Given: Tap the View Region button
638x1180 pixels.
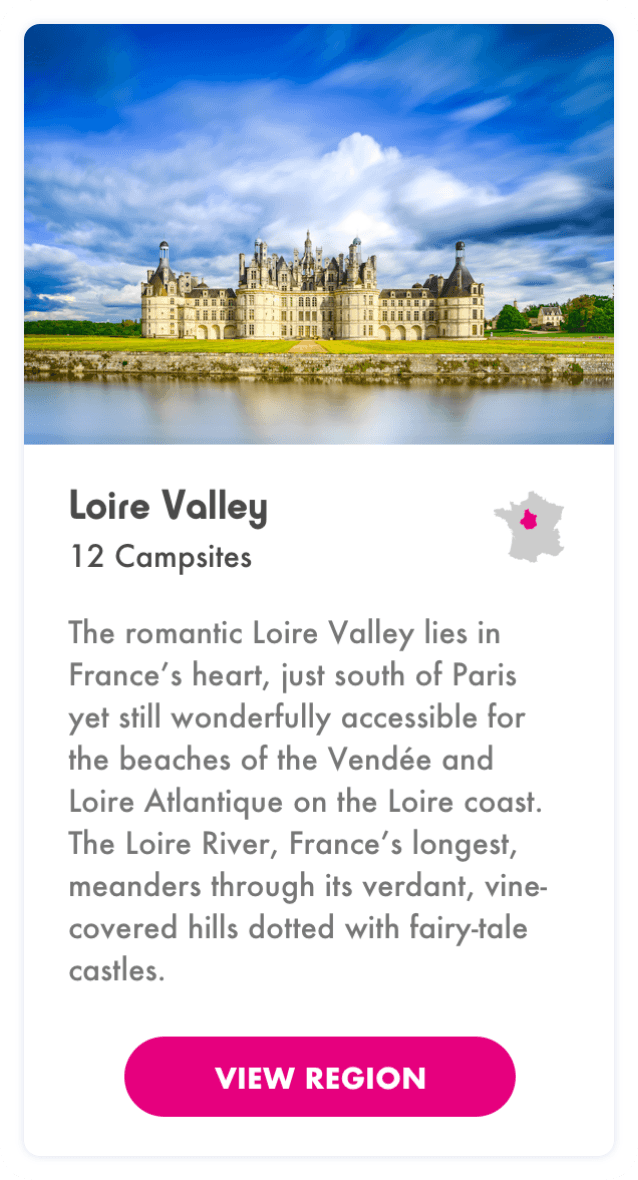Looking at the screenshot, I should [x=320, y=1077].
